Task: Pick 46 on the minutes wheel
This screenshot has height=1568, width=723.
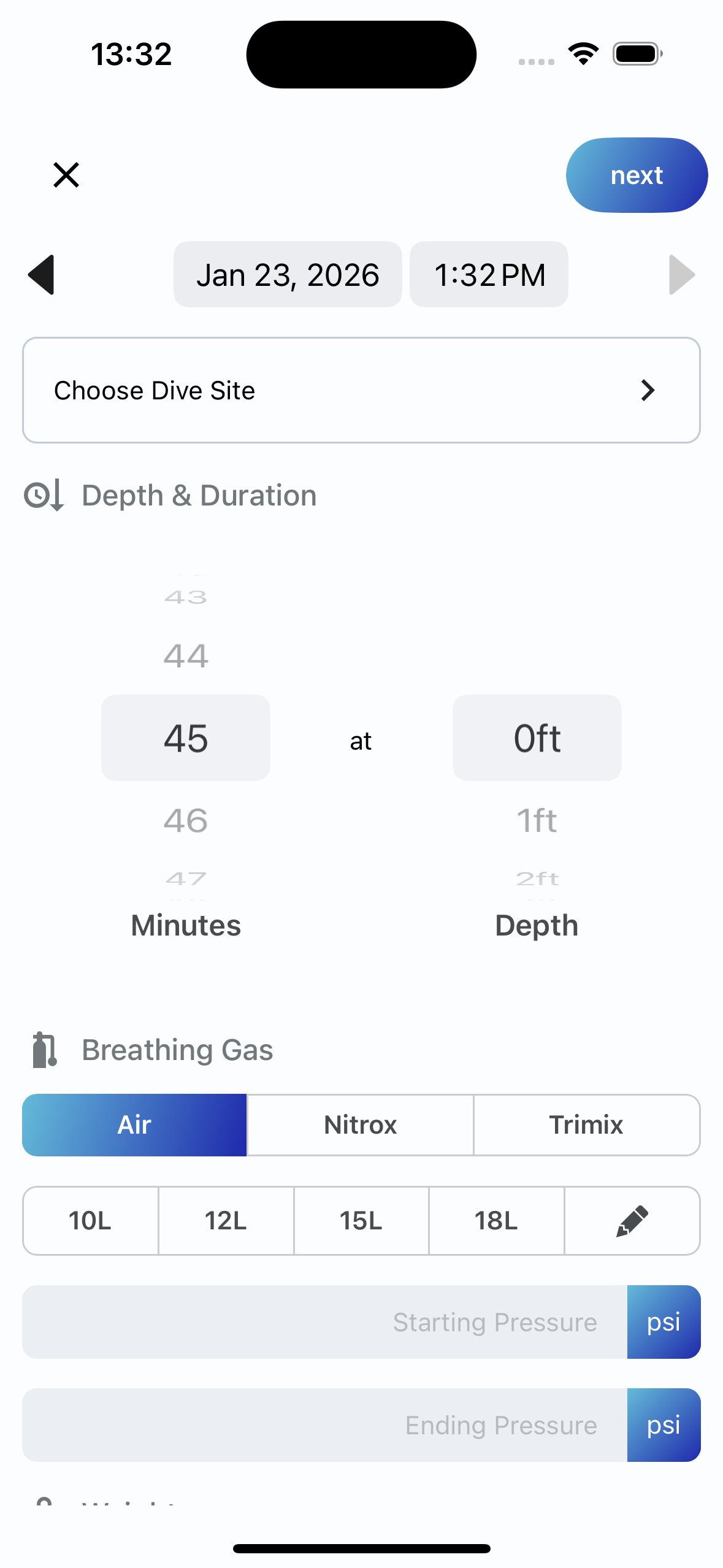Action: pyautogui.click(x=185, y=820)
